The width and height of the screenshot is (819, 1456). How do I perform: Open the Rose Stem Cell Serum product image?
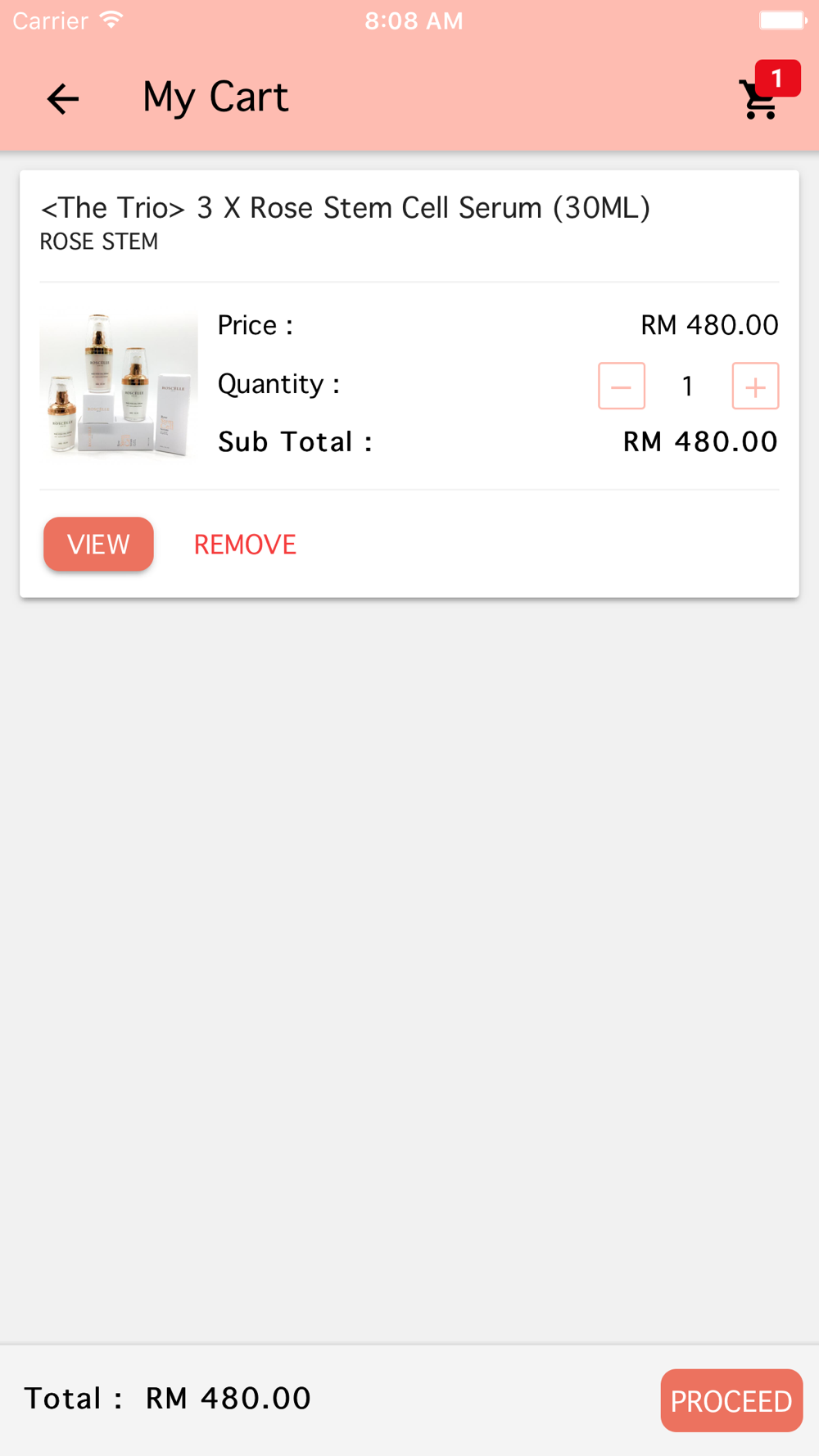119,384
